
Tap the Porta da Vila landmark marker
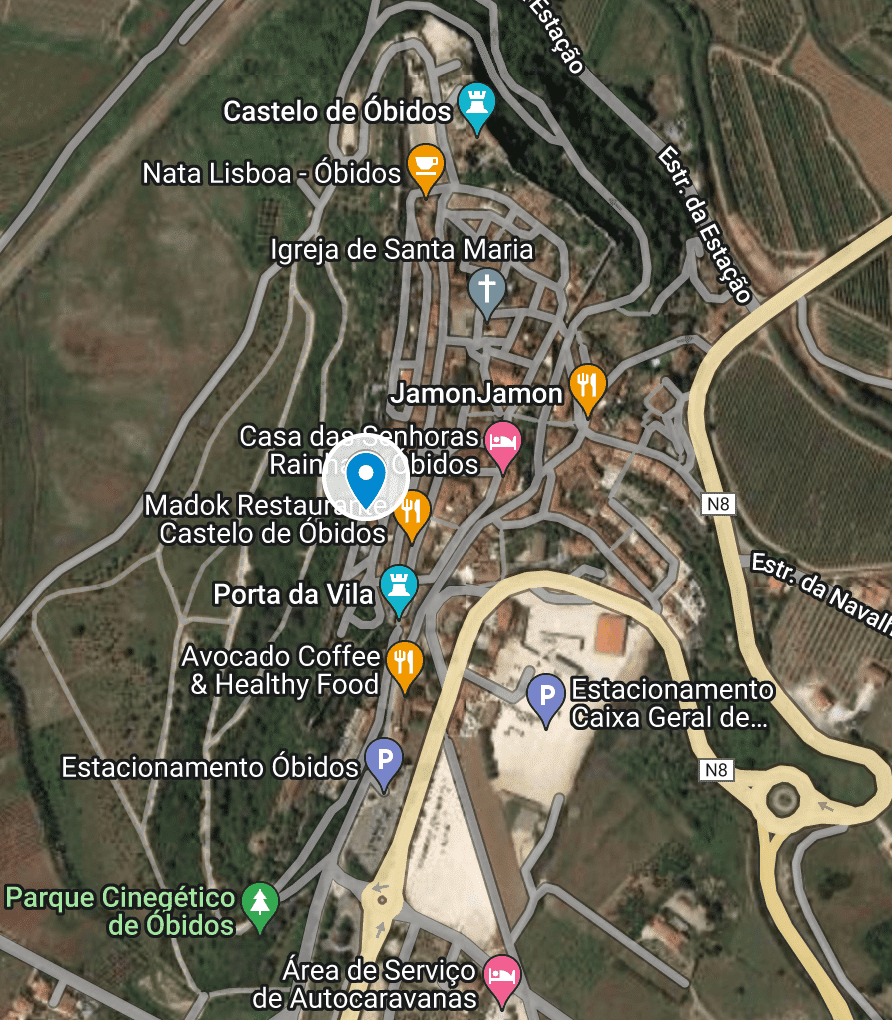[399, 588]
